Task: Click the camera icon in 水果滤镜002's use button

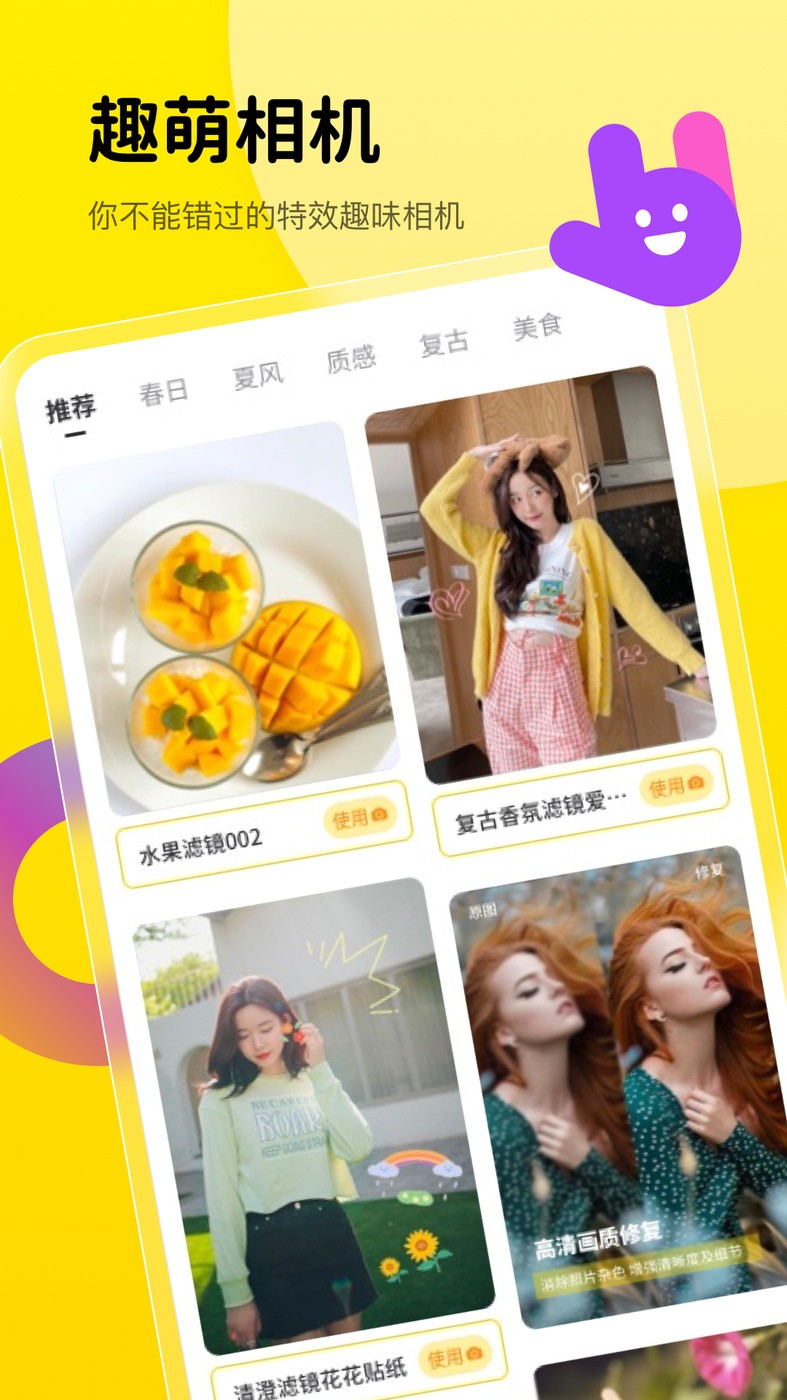Action: (x=381, y=817)
